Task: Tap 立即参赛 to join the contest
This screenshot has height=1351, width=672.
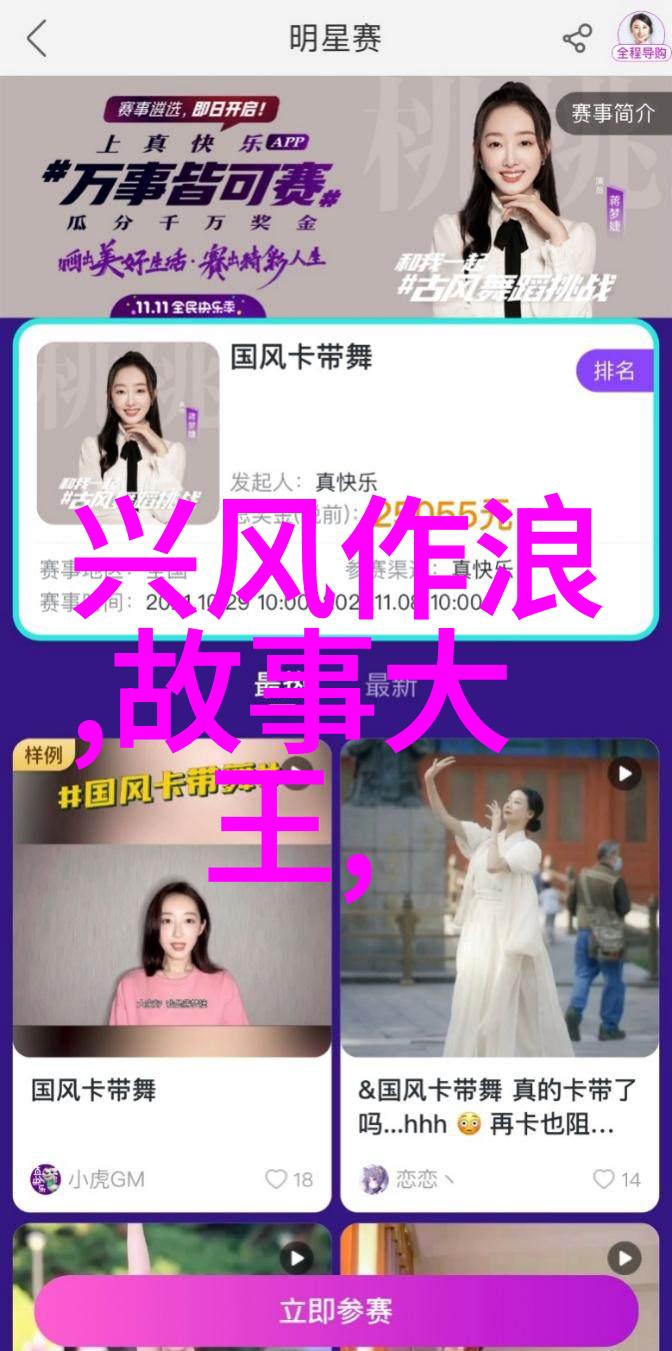Action: tap(336, 1311)
